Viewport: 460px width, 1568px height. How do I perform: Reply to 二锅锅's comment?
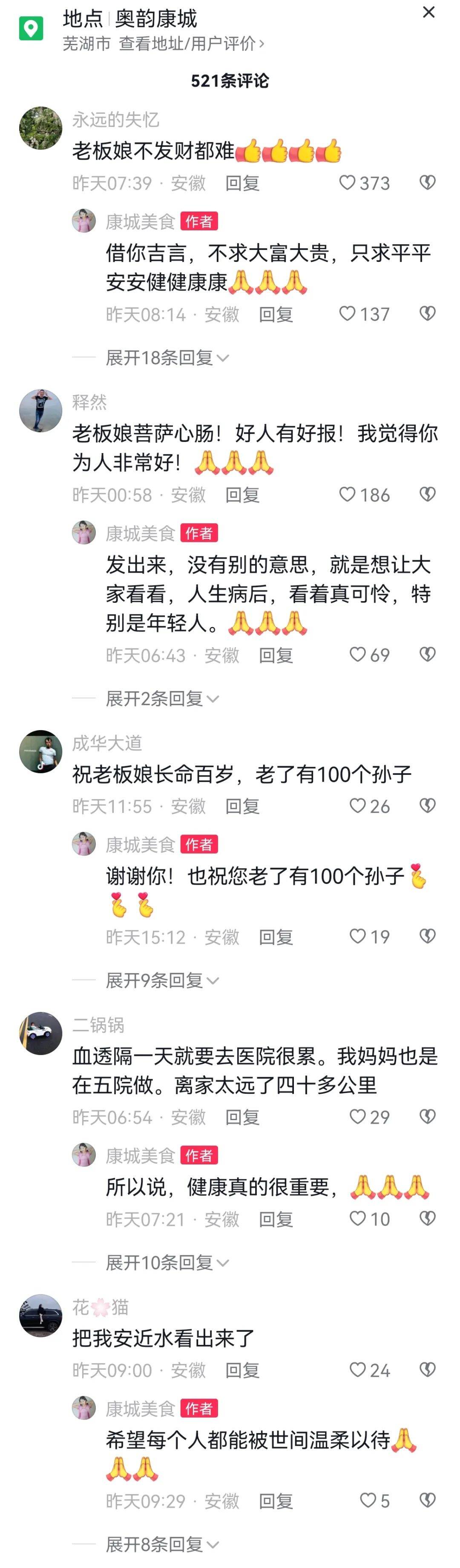(242, 1118)
